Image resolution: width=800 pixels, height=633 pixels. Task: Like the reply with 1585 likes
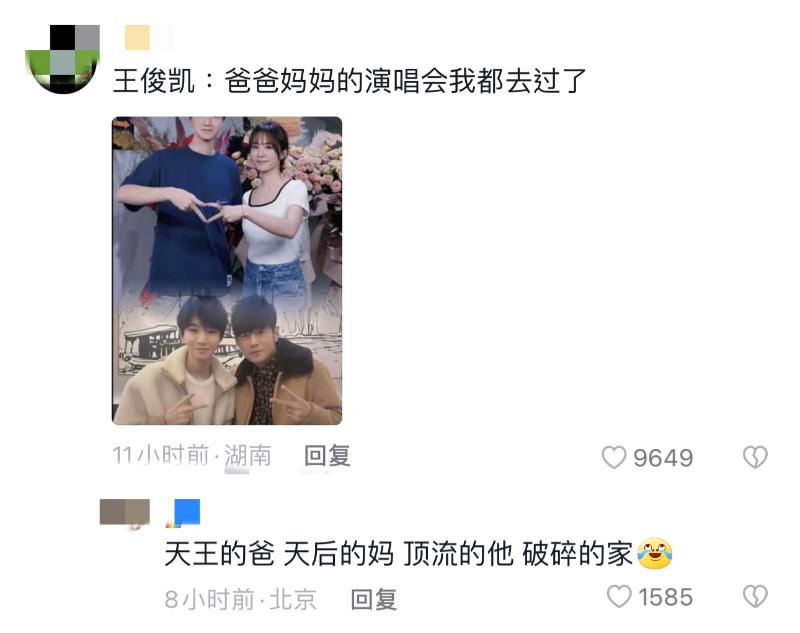pos(619,597)
